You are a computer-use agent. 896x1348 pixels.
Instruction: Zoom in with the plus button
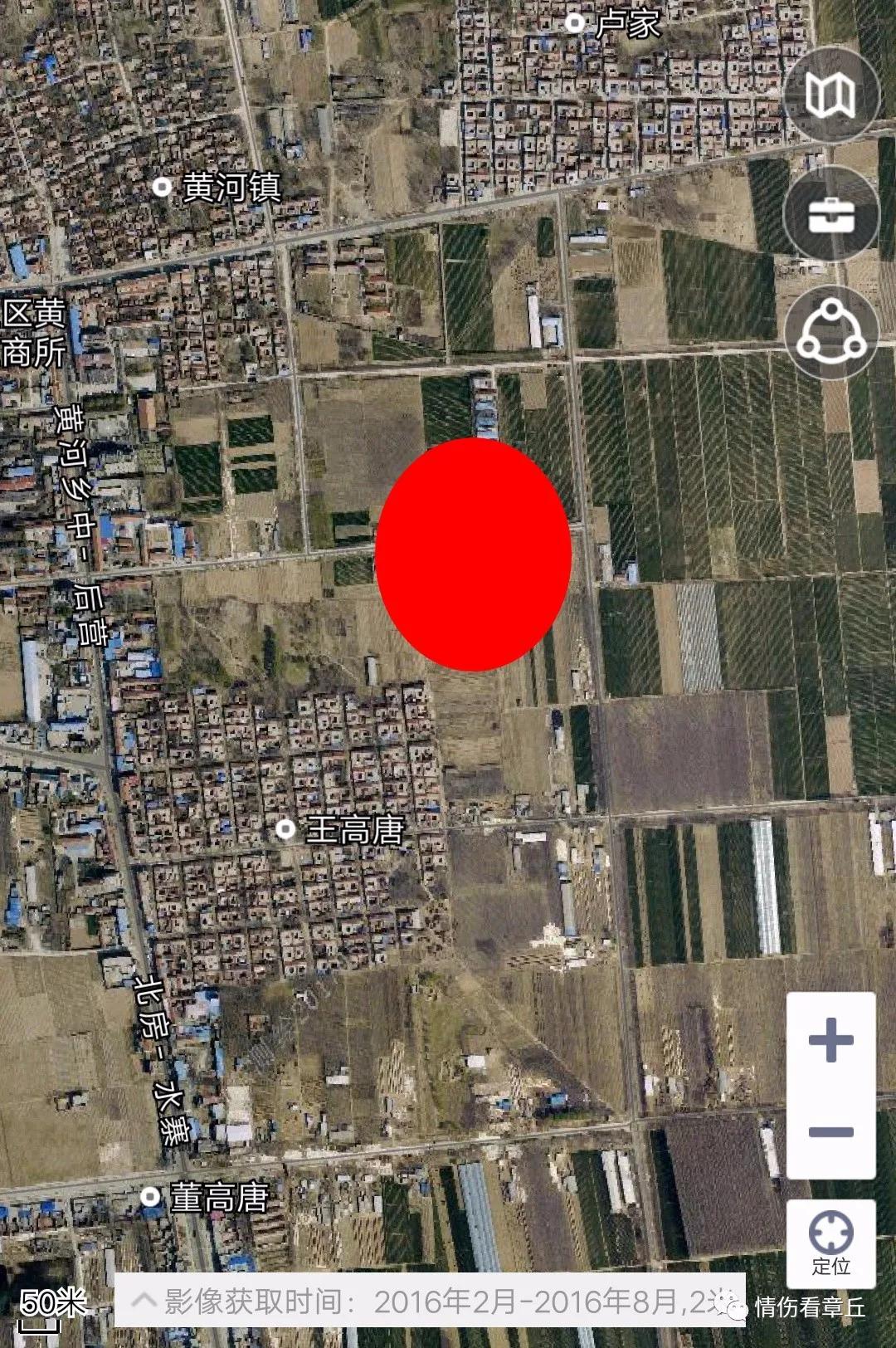pos(830,1039)
